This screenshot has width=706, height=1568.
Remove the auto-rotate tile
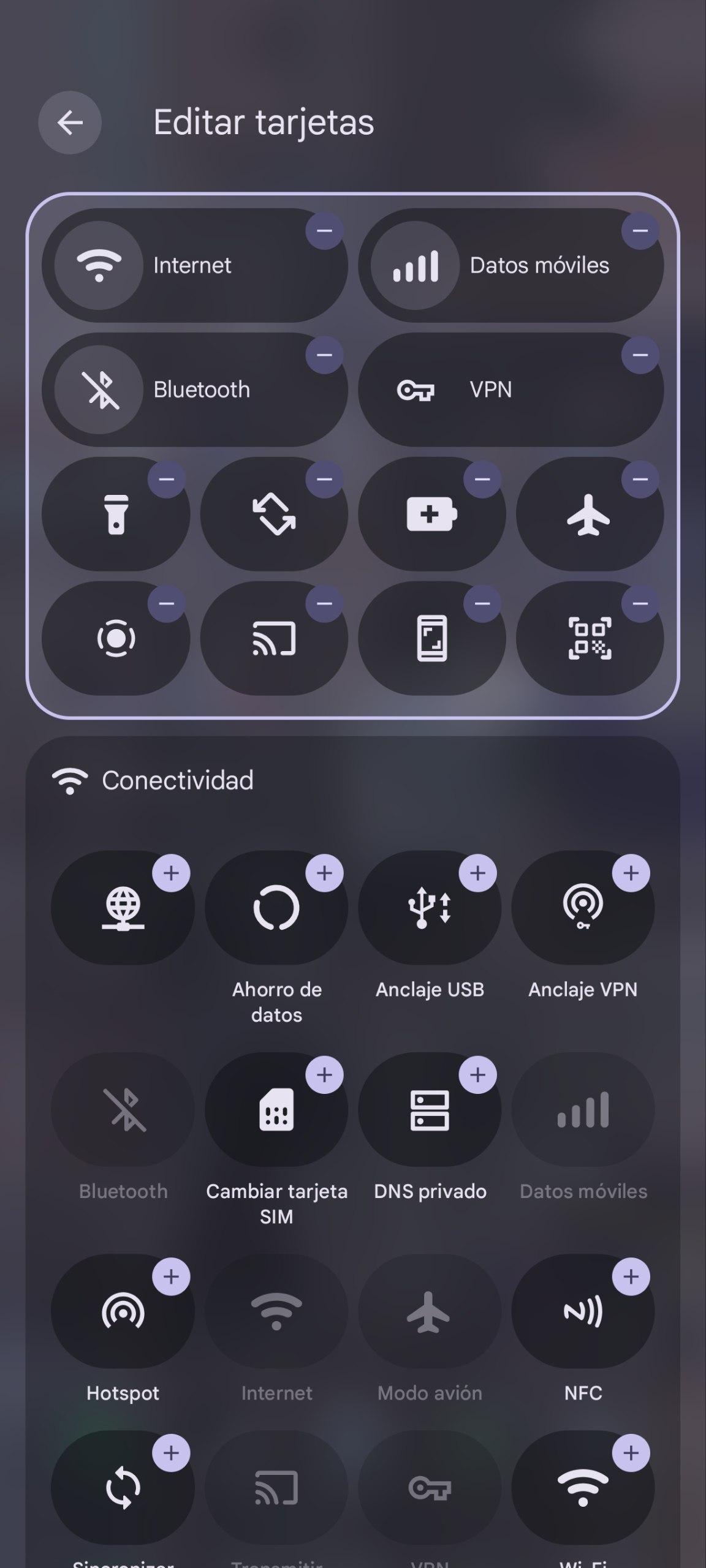click(324, 479)
